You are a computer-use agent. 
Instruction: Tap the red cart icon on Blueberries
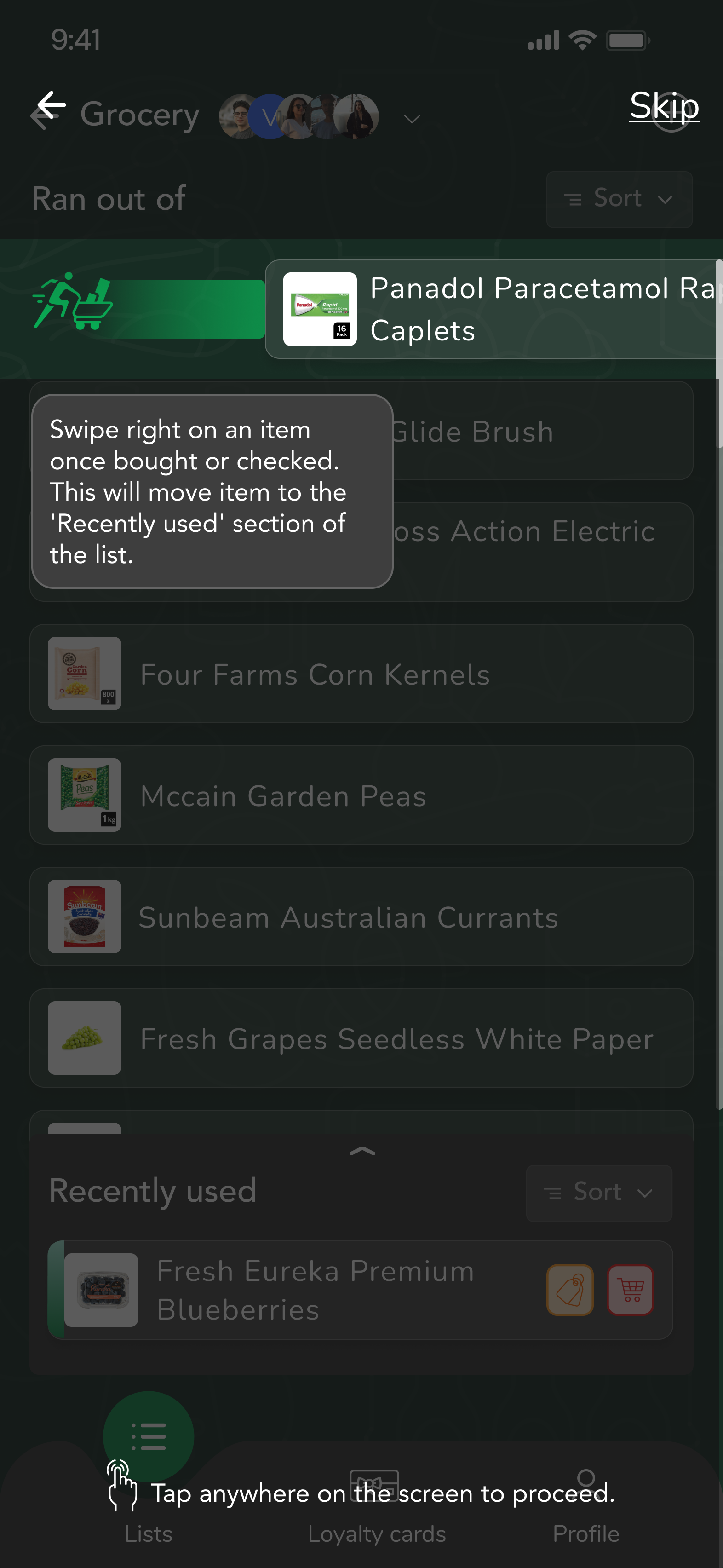tap(630, 1290)
